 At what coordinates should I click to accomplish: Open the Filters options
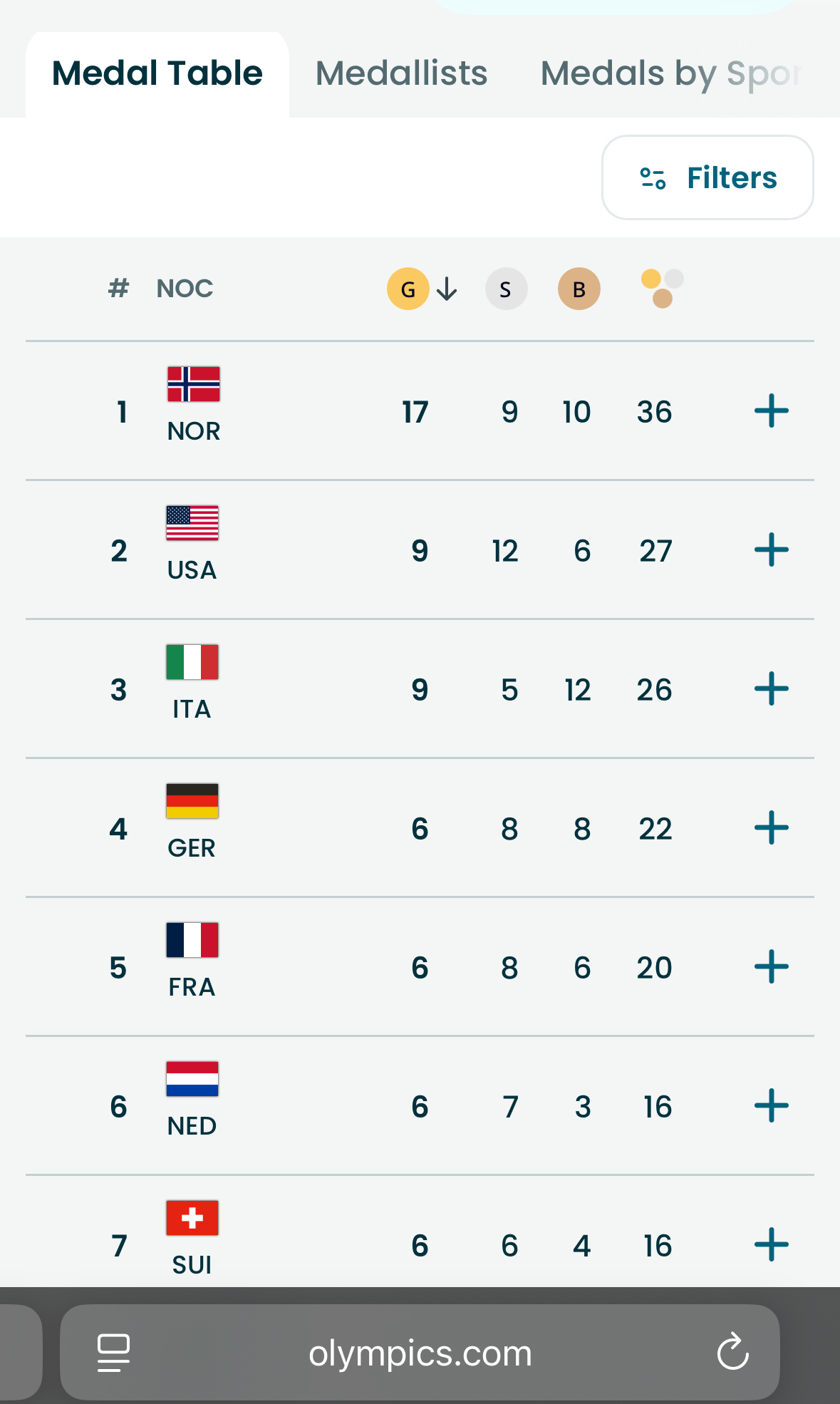[x=707, y=177]
